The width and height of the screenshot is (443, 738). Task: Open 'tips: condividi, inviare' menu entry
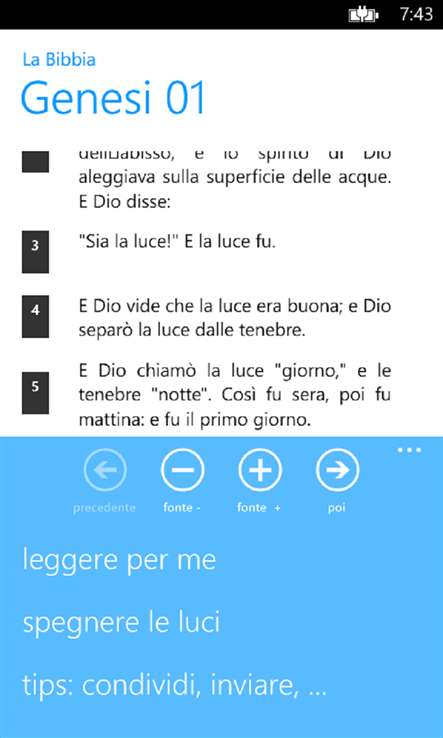coord(174,685)
